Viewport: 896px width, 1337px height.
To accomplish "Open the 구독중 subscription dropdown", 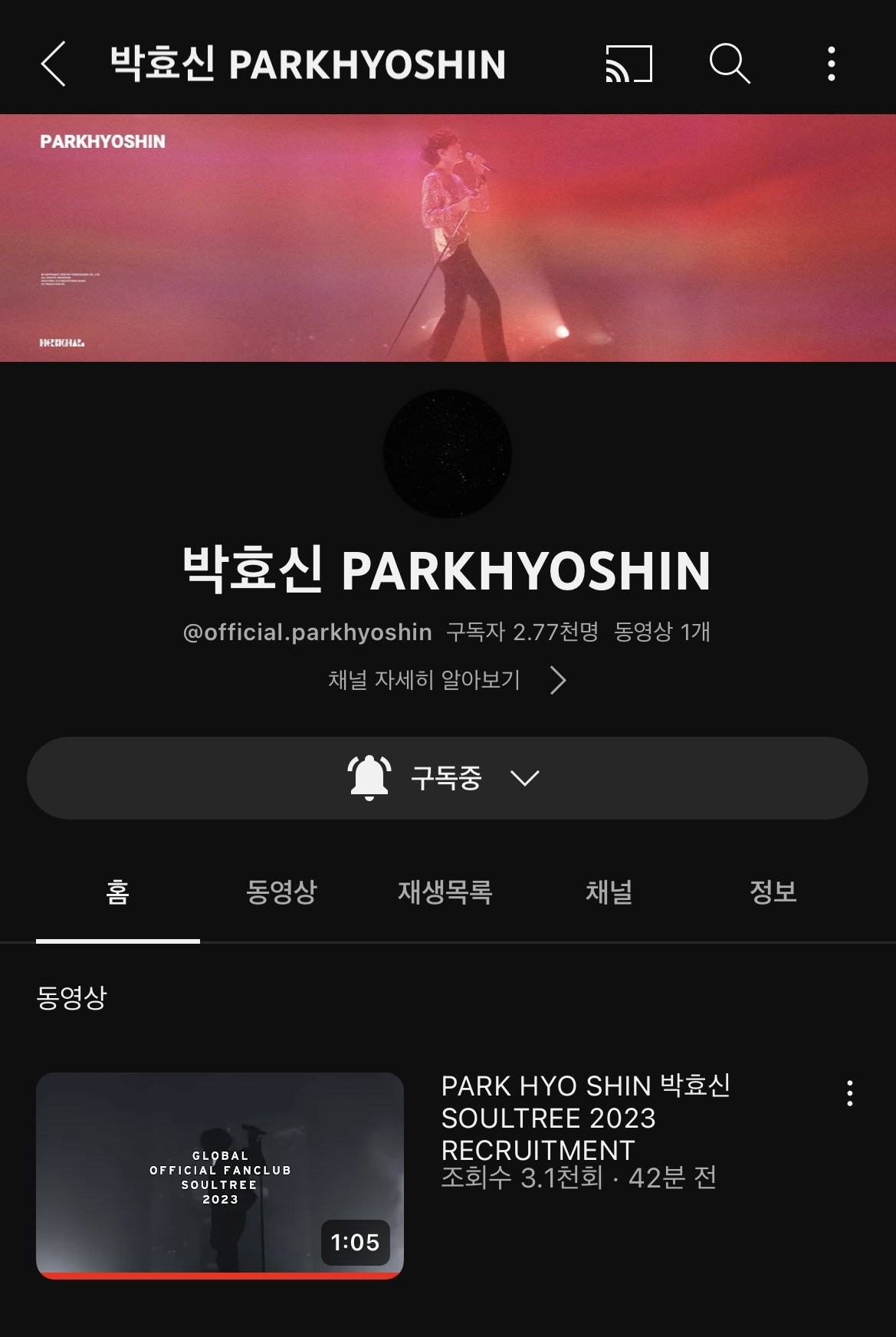I will [447, 778].
